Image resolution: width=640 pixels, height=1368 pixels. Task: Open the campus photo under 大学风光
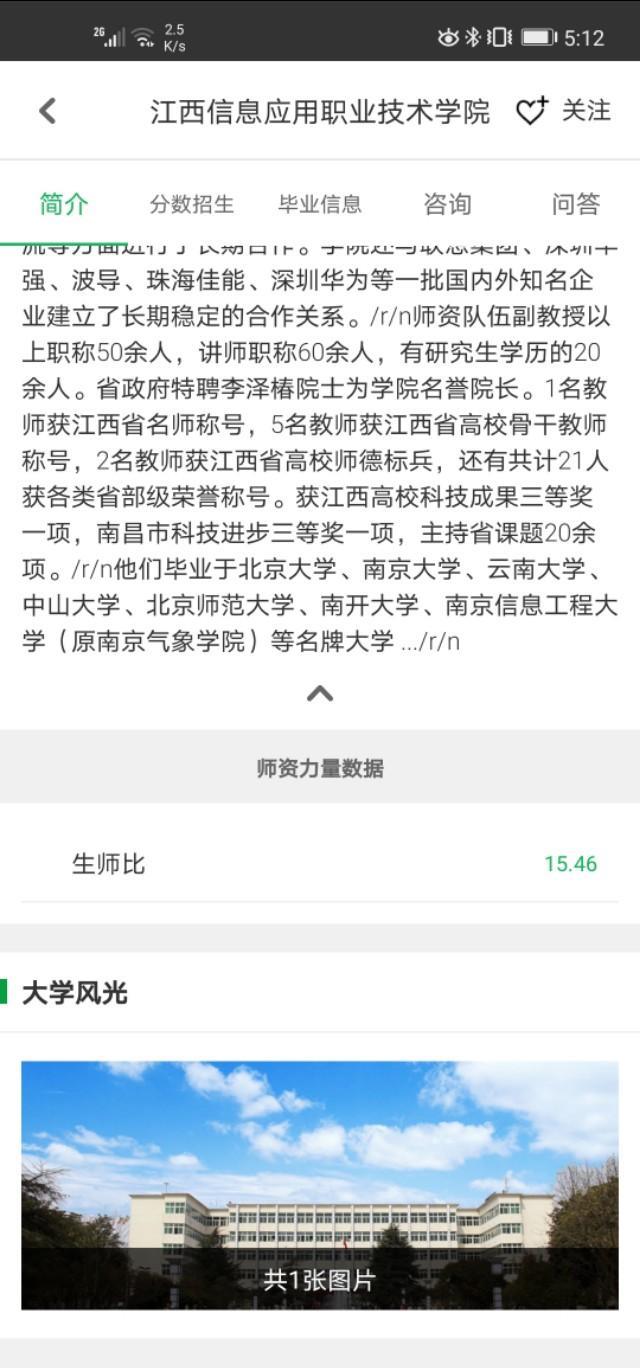click(320, 1185)
